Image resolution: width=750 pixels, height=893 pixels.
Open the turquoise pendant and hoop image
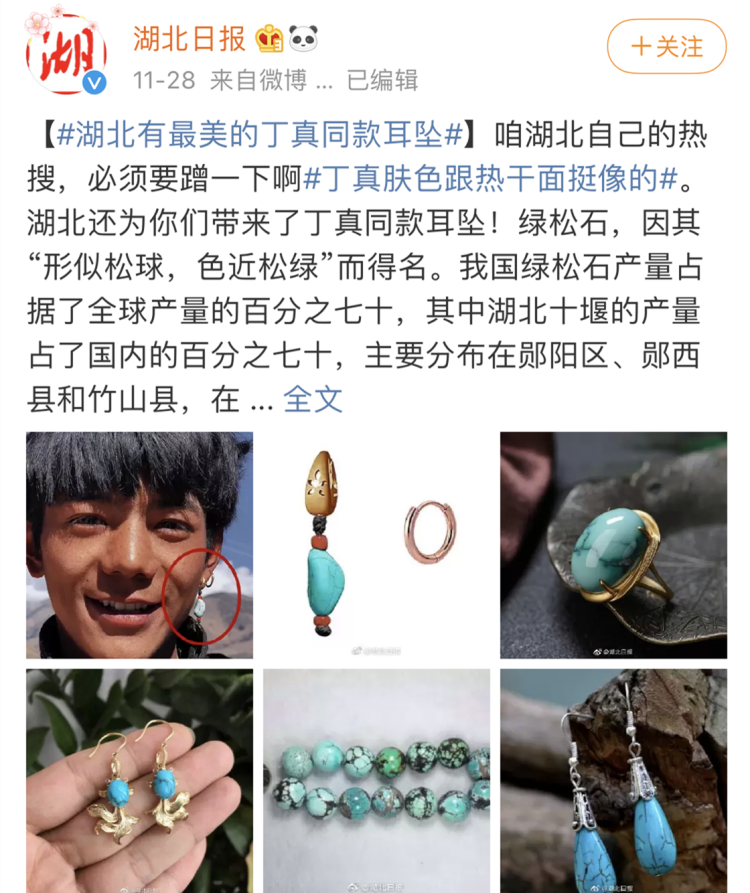click(x=376, y=545)
